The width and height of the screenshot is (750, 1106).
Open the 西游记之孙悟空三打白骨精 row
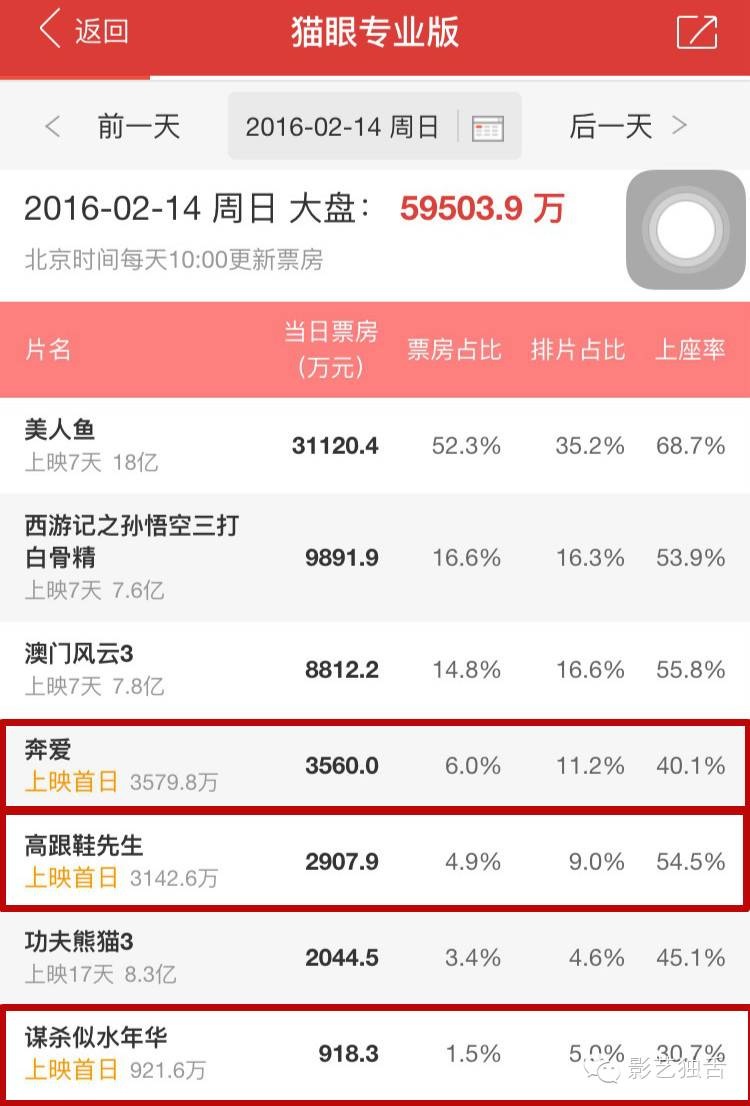[374, 557]
